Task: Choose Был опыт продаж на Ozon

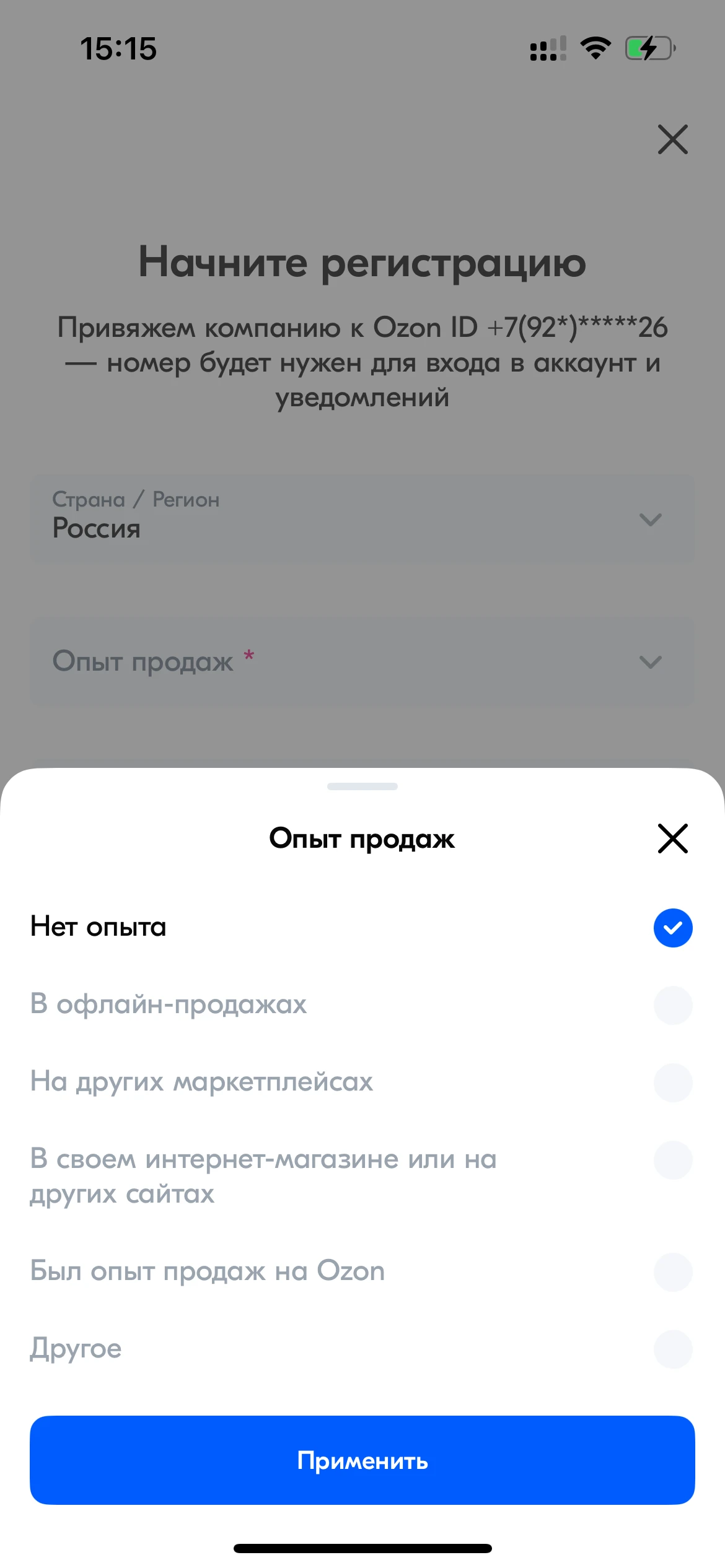Action: click(x=672, y=1271)
